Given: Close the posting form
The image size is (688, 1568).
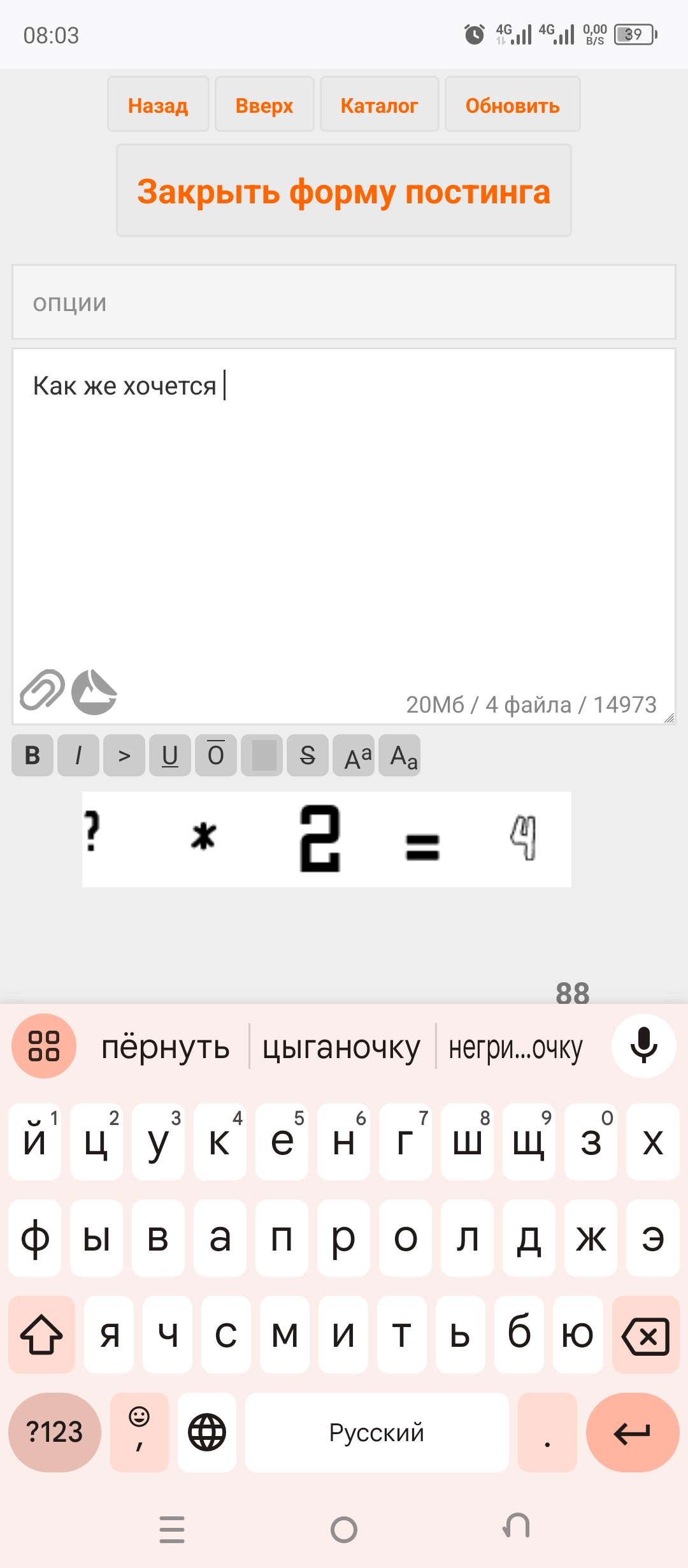Looking at the screenshot, I should pyautogui.click(x=344, y=191).
